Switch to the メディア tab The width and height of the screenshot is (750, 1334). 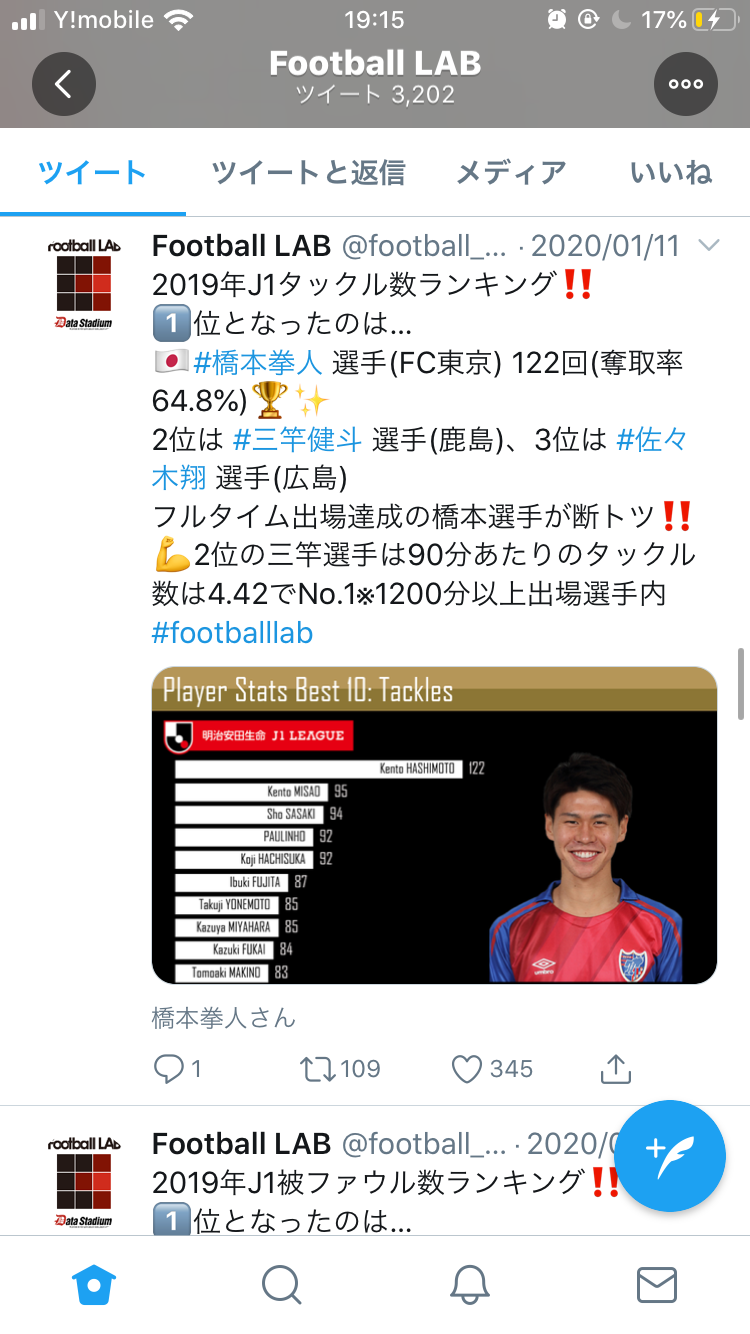pos(511,173)
